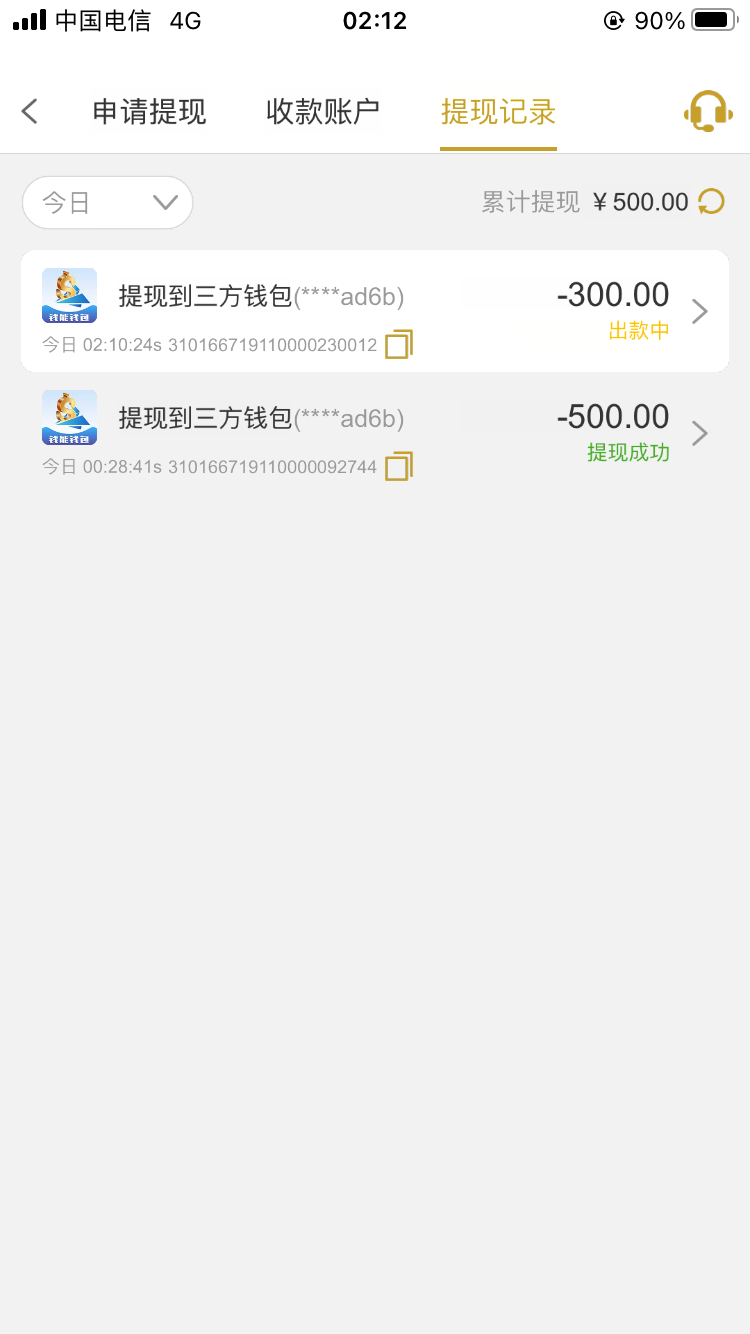Expand details of the -300.00 withdrawal record
This screenshot has height=1334, width=750.
[699, 310]
